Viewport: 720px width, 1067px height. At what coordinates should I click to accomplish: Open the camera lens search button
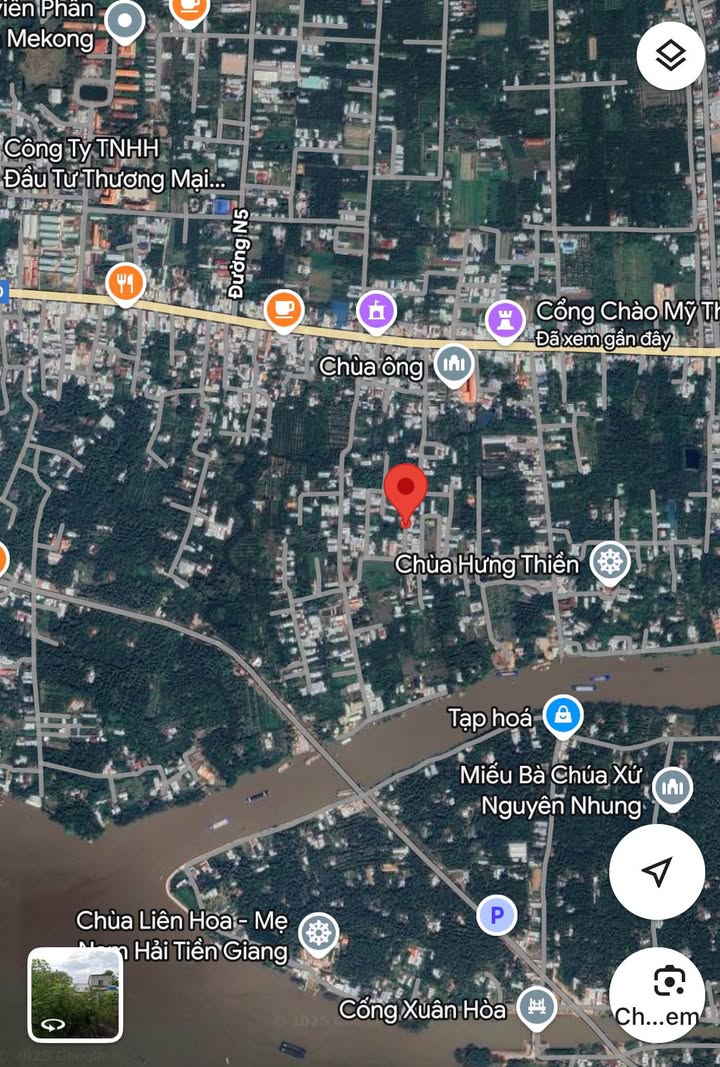pyautogui.click(x=668, y=983)
